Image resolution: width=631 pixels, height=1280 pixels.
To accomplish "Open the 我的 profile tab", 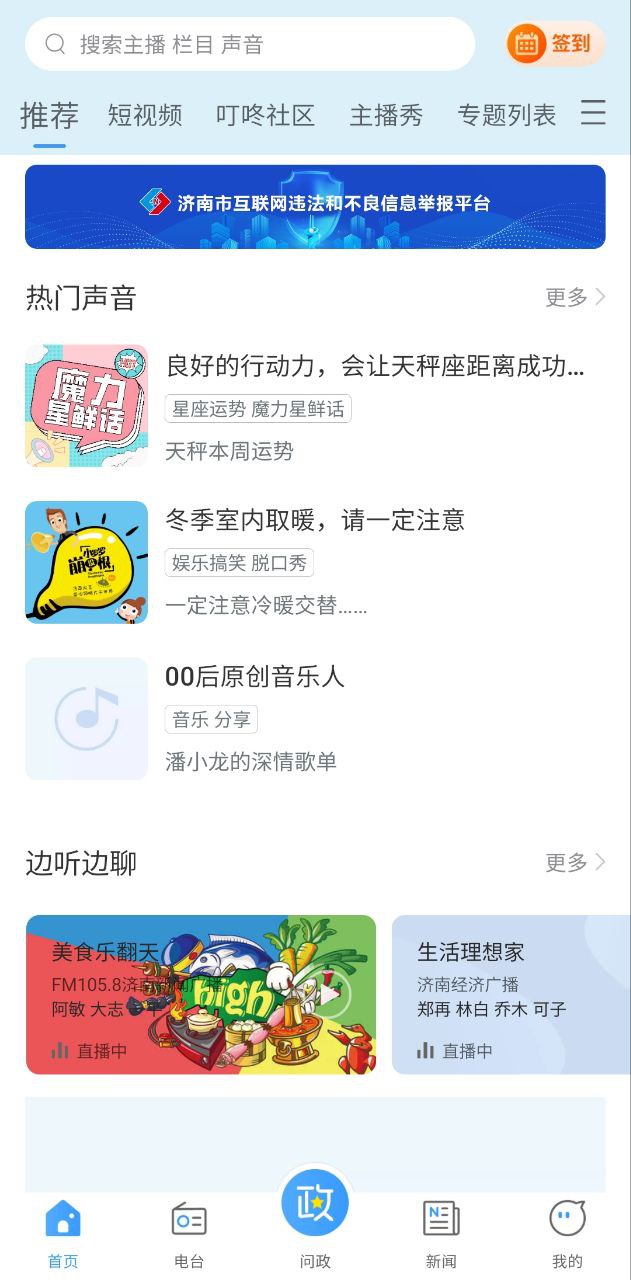I will click(x=567, y=1234).
